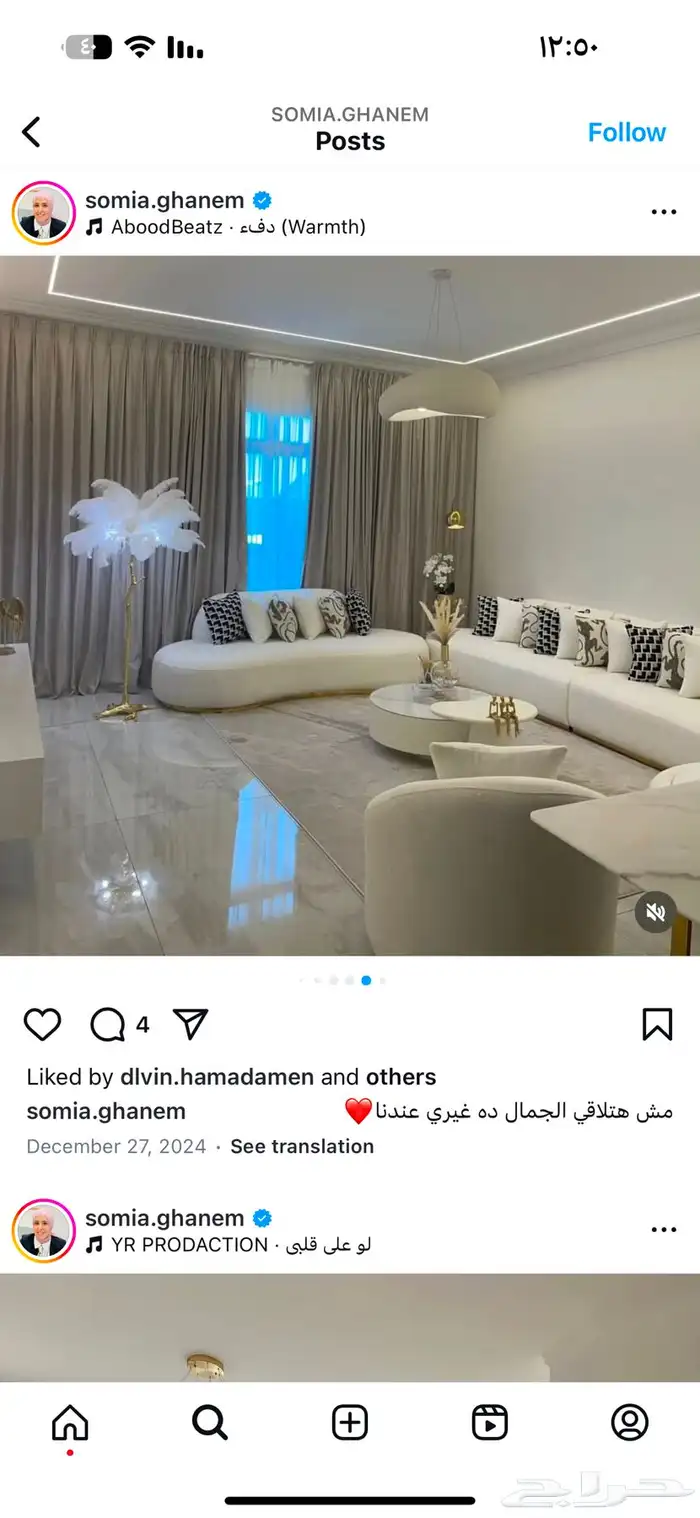700x1518 pixels.
Task: Save the post with the bookmark icon
Action: (657, 1024)
